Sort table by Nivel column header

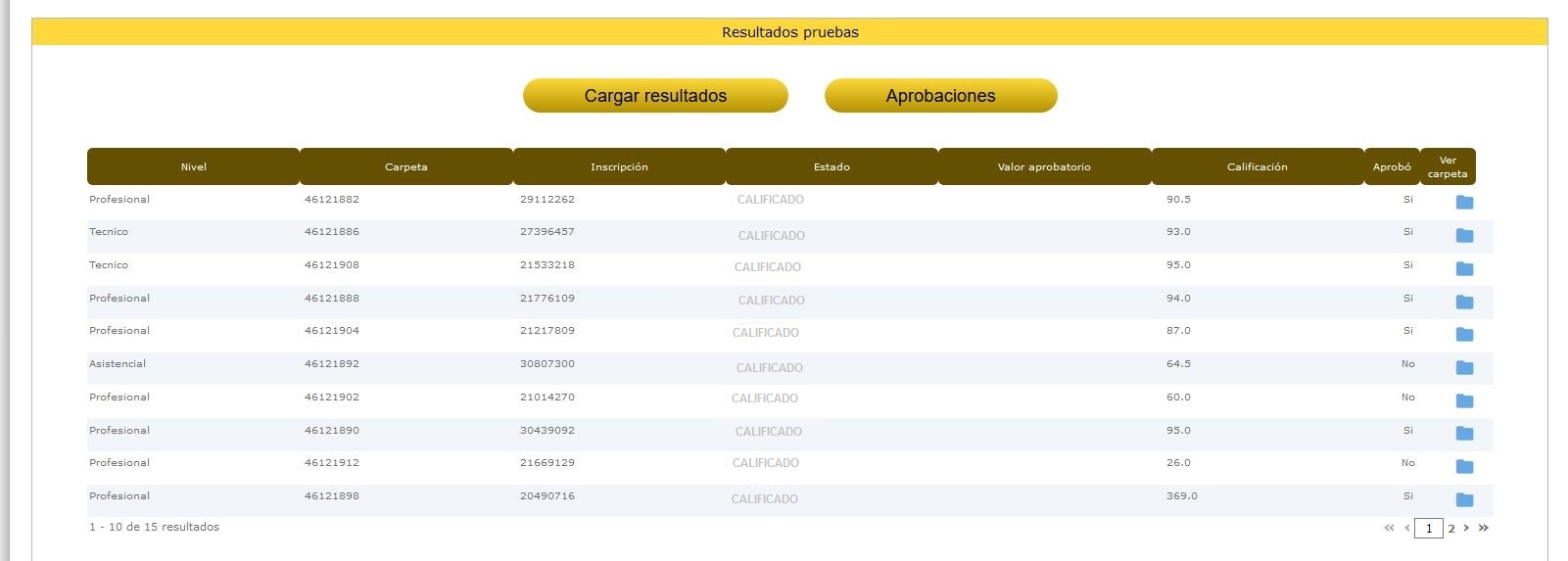(193, 166)
